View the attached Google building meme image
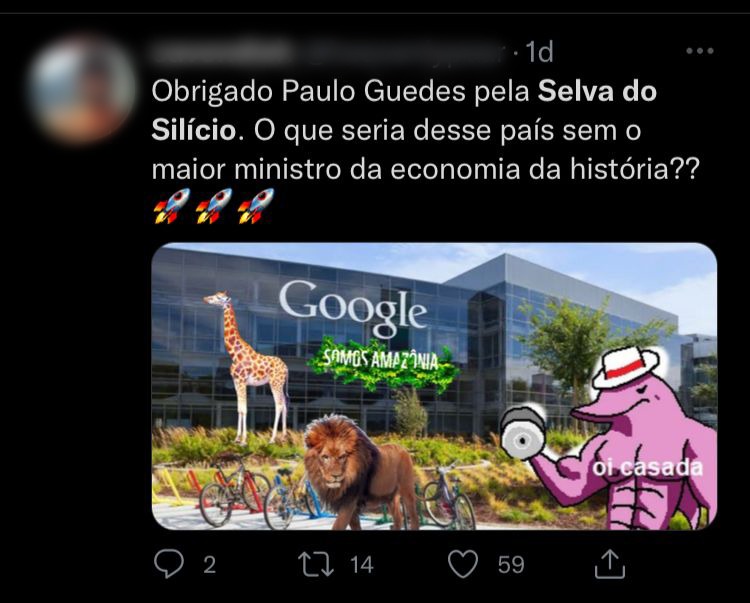The image size is (750, 603). tap(434, 386)
